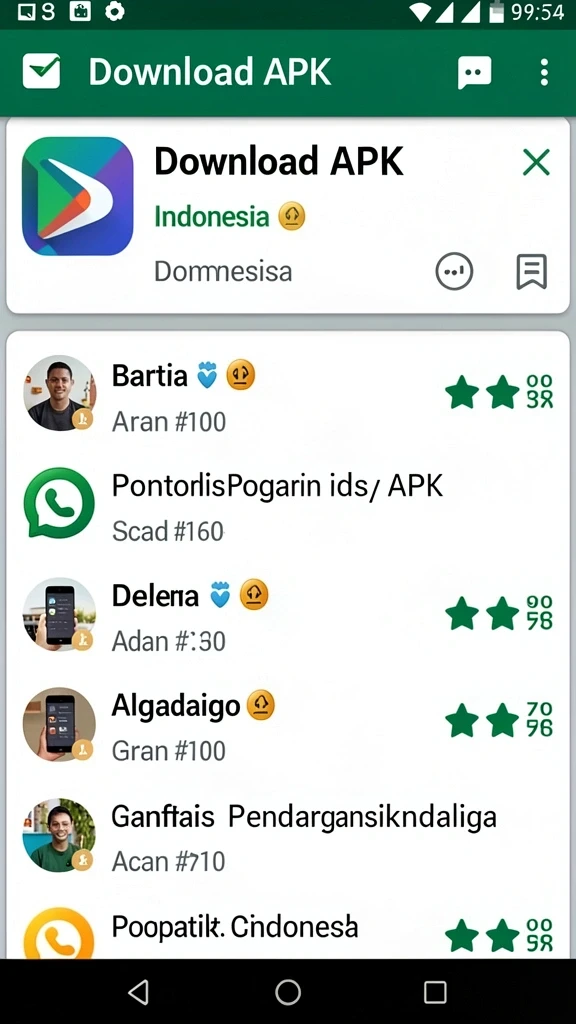Select the Algadaigo entry
Image resolution: width=576 pixels, height=1024 pixels.
288,724
